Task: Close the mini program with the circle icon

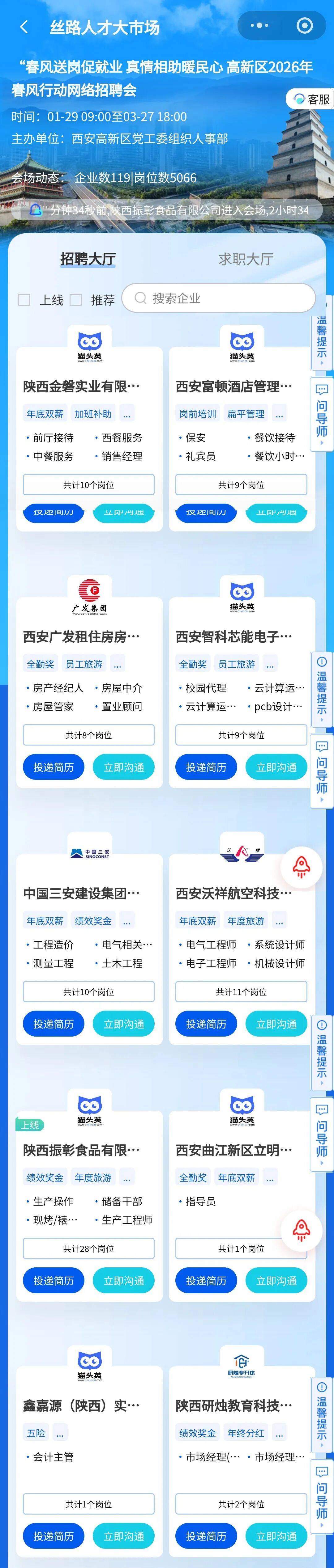Action: pyautogui.click(x=304, y=26)
